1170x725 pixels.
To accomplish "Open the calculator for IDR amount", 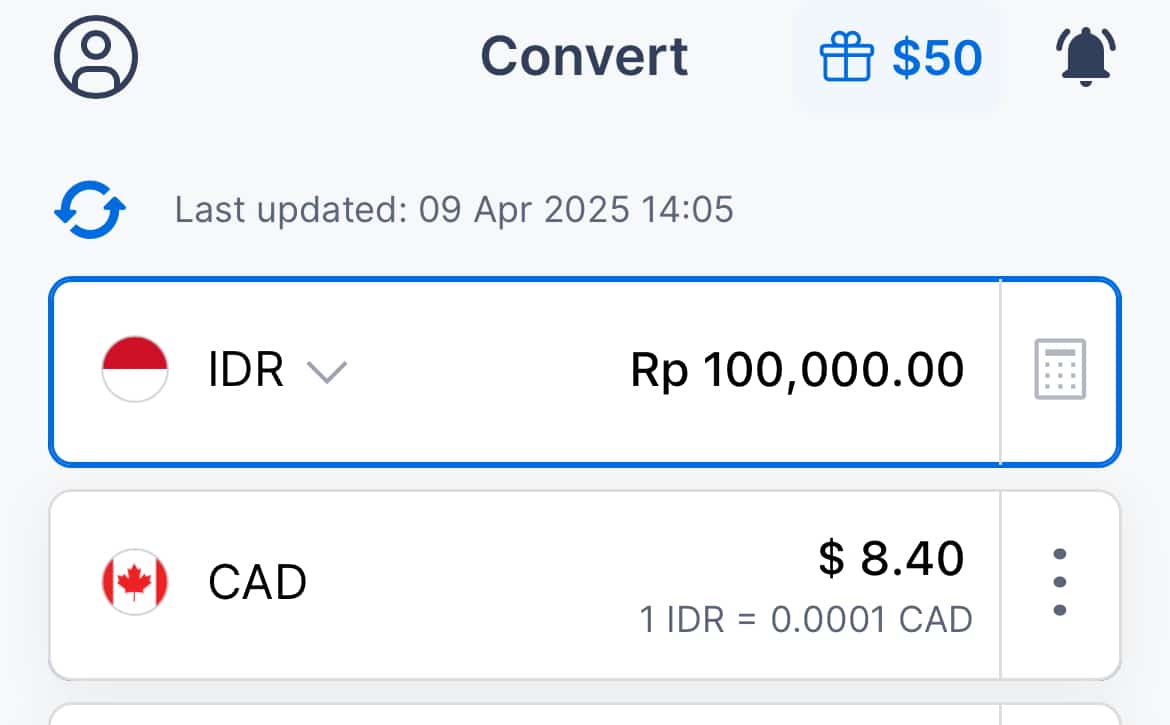I will point(1060,371).
